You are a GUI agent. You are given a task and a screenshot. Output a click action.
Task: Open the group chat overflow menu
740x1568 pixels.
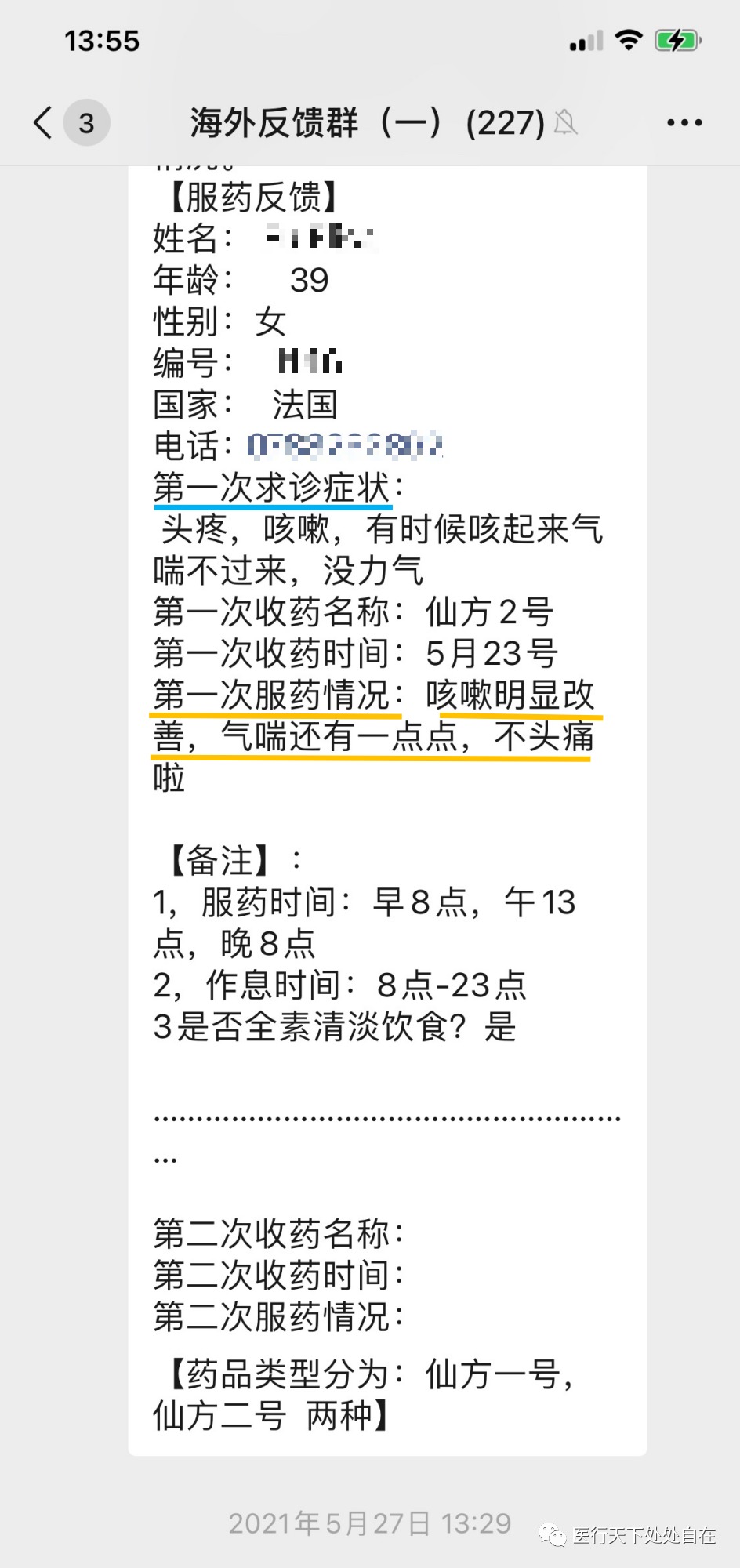684,123
